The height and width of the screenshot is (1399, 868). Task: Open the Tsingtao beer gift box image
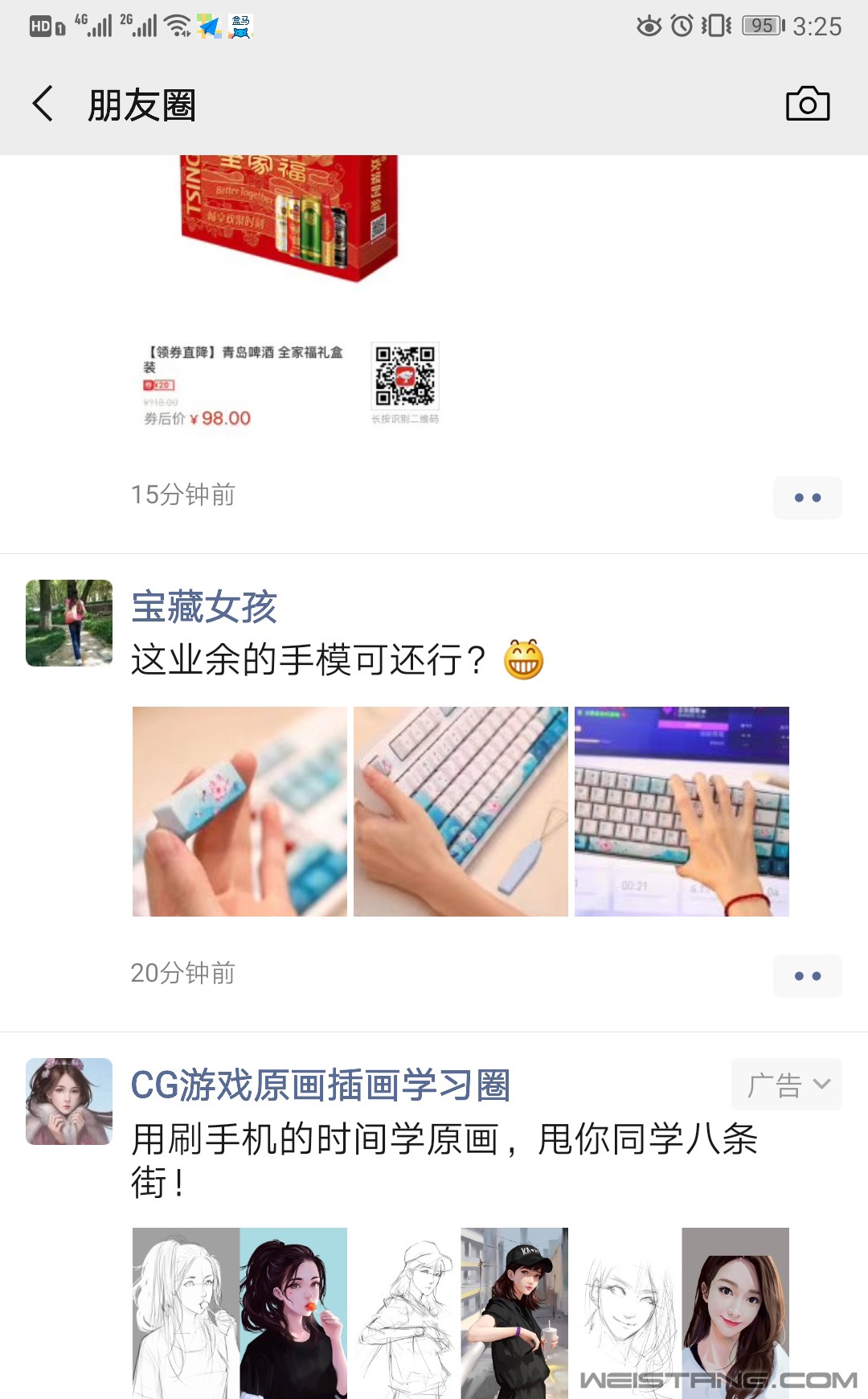coord(289,297)
